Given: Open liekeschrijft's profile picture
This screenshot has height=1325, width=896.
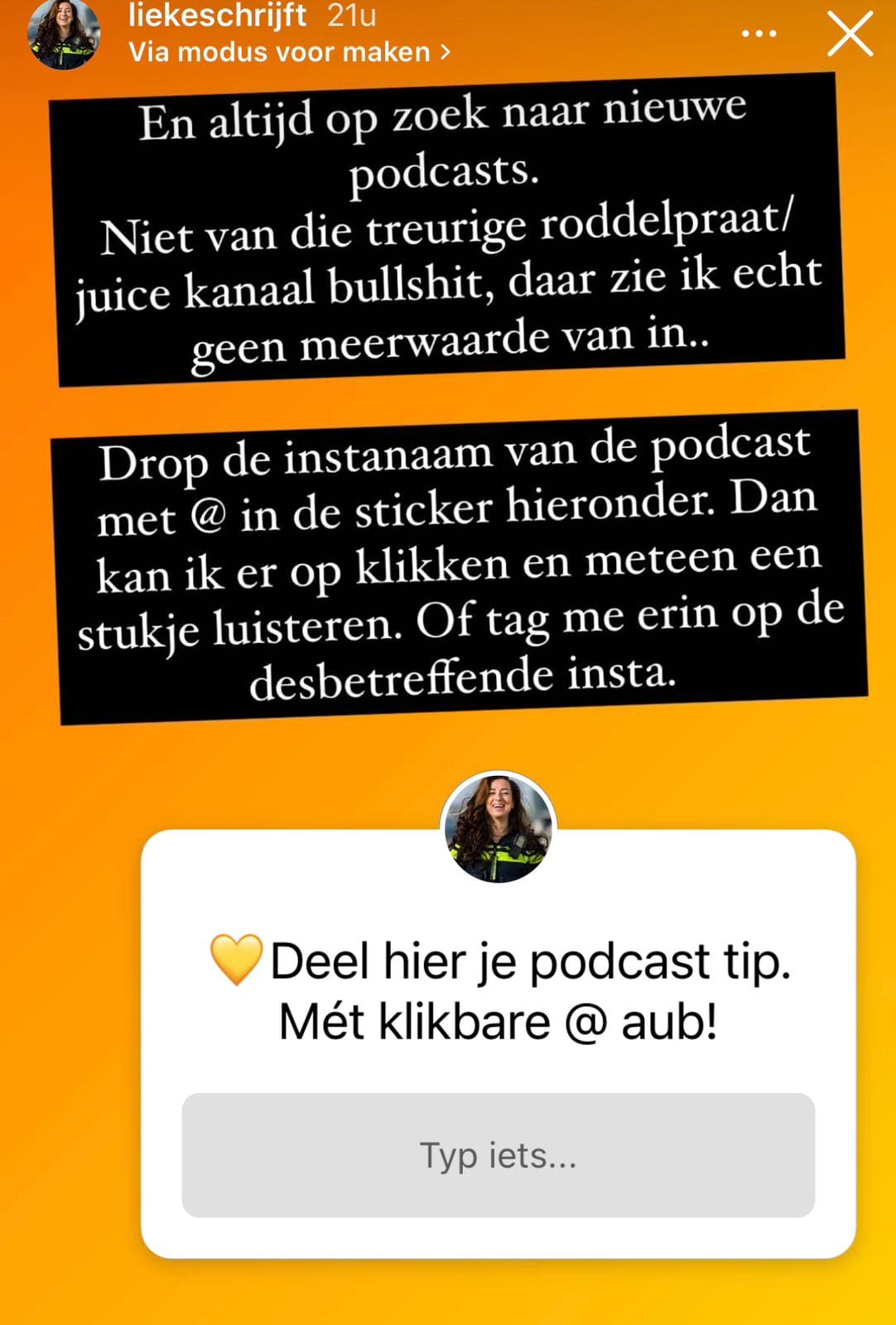Looking at the screenshot, I should tap(64, 35).
